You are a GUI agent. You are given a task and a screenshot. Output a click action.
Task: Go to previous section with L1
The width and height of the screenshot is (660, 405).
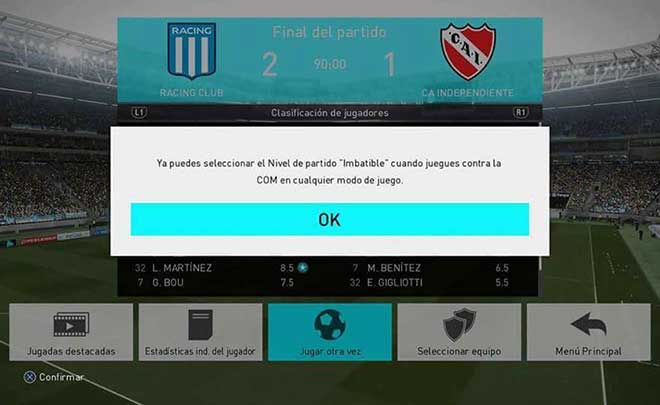click(139, 113)
